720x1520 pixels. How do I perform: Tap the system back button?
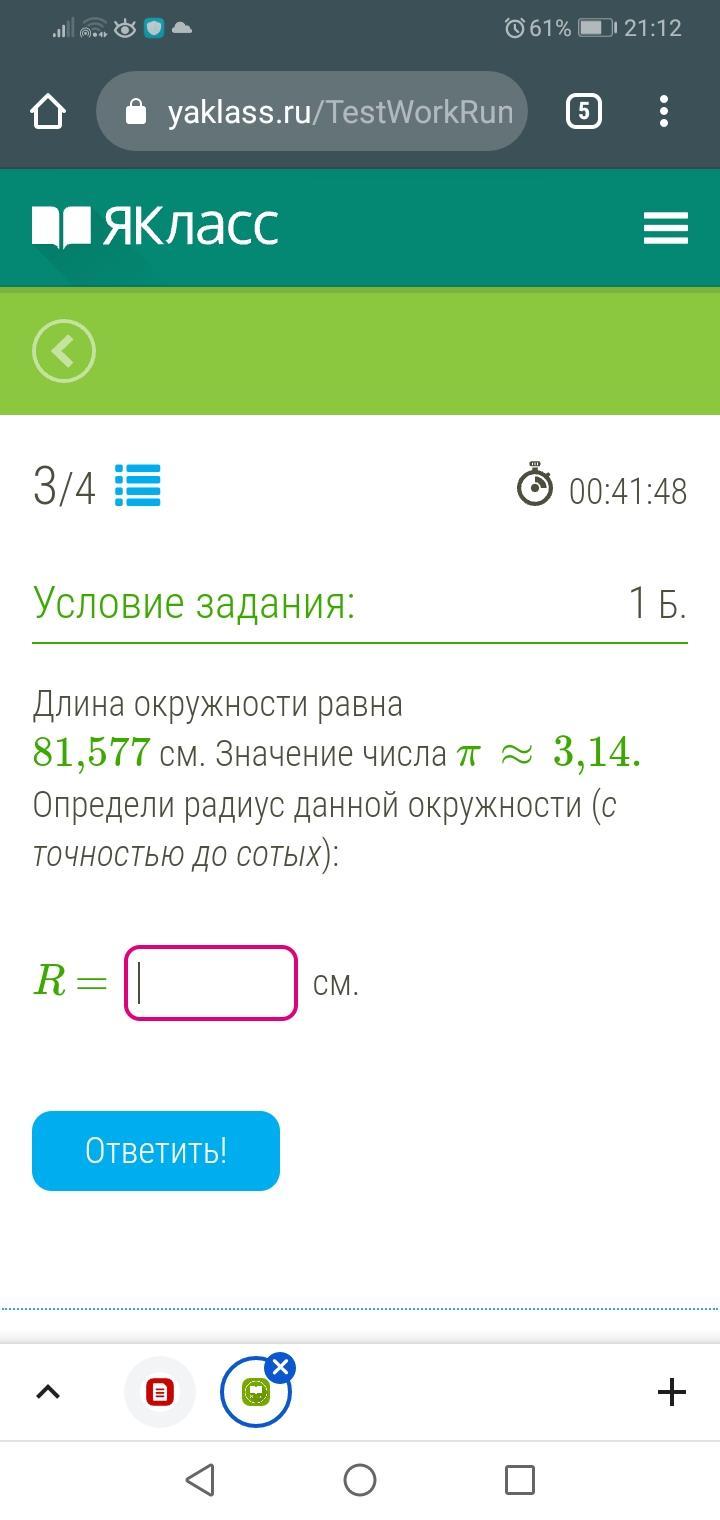coord(200,1480)
